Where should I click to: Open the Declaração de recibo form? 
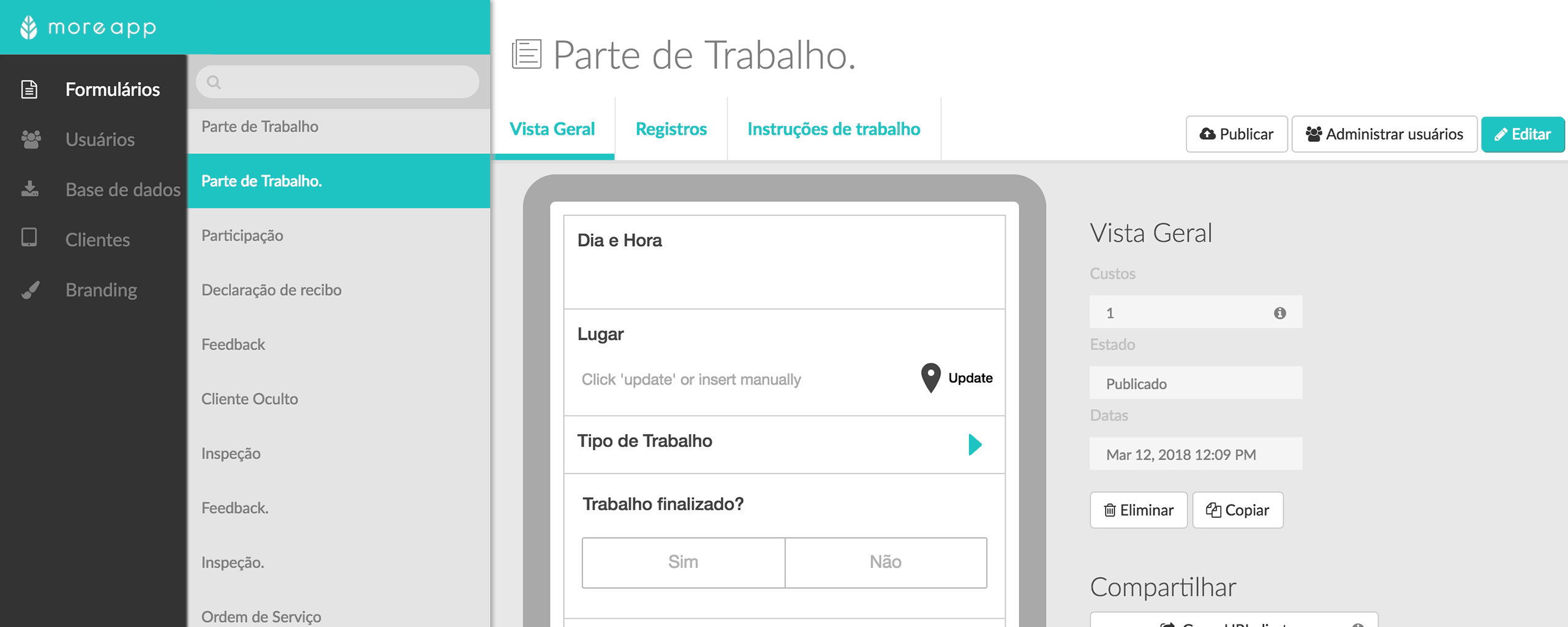[x=271, y=290]
